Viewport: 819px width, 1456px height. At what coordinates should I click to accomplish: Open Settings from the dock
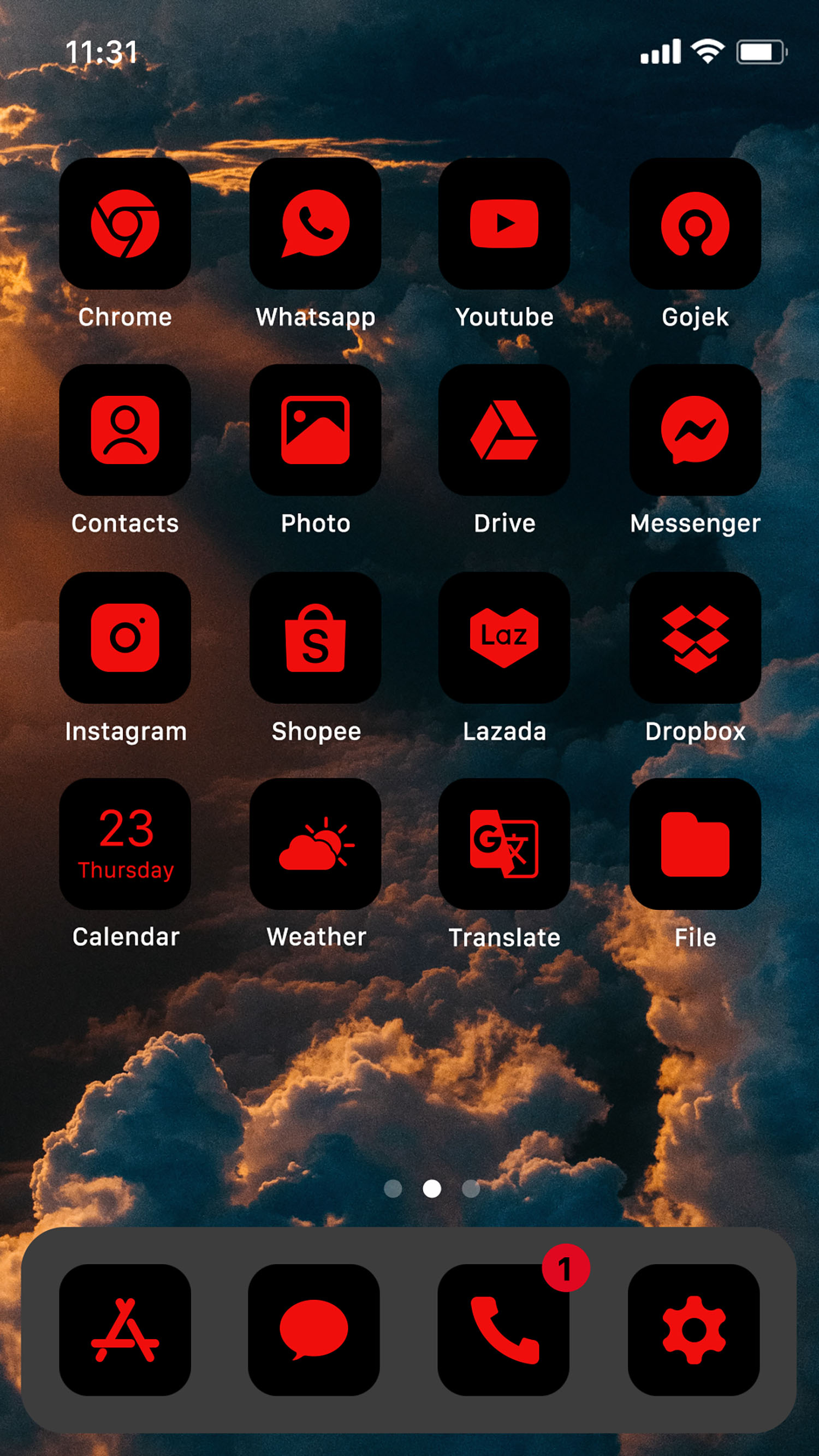point(694,1329)
